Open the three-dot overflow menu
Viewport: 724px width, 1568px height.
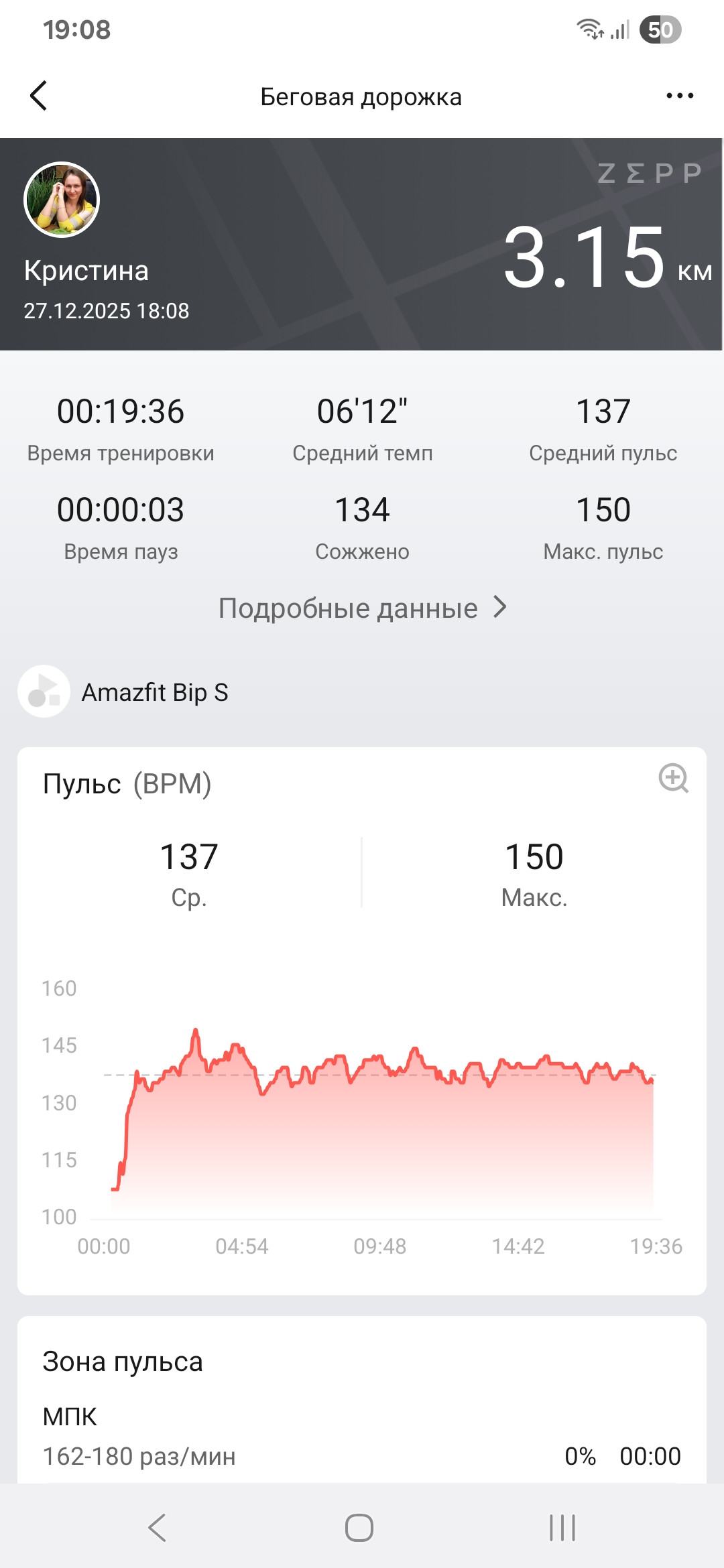(680, 96)
